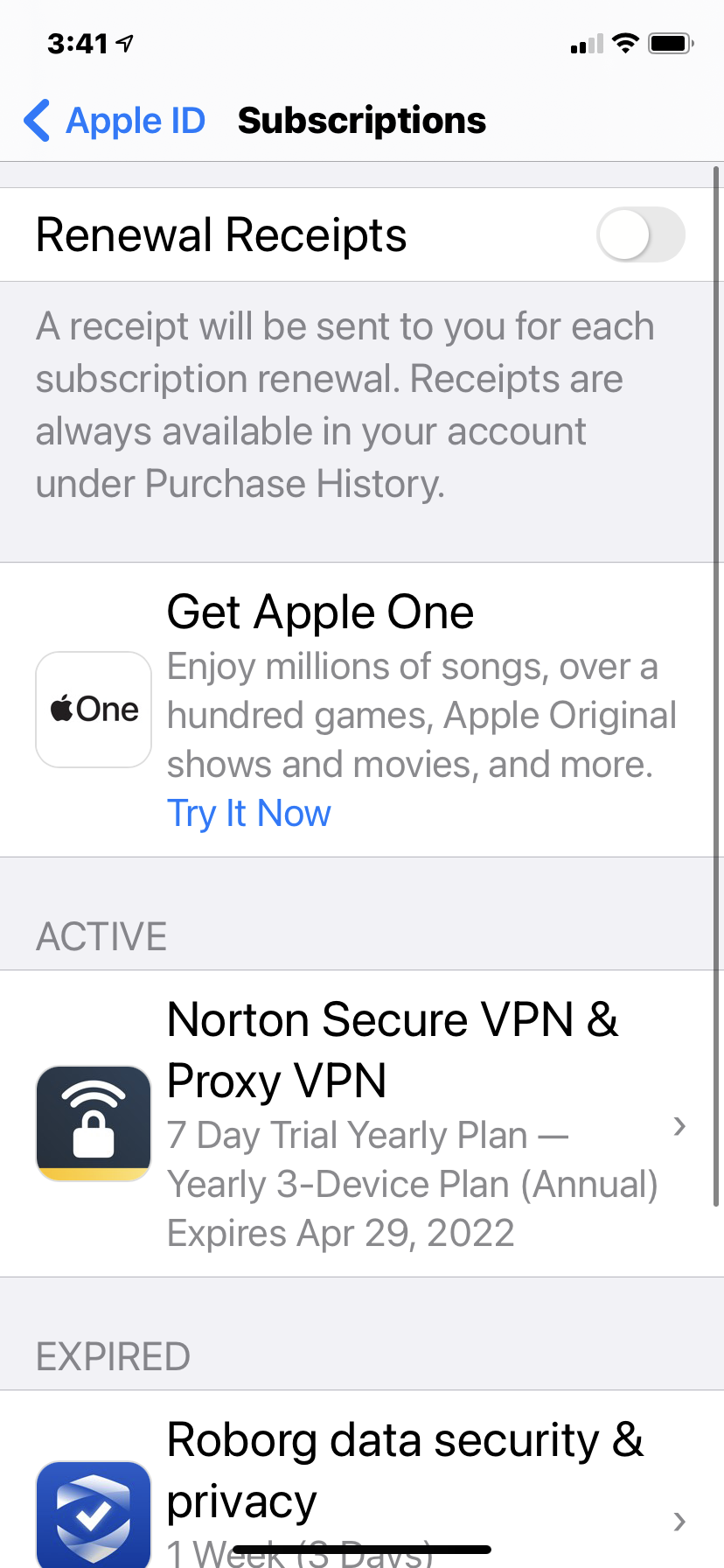The image size is (724, 1568).
Task: Tap the Wi-Fi icon in status bar
Action: (625, 42)
